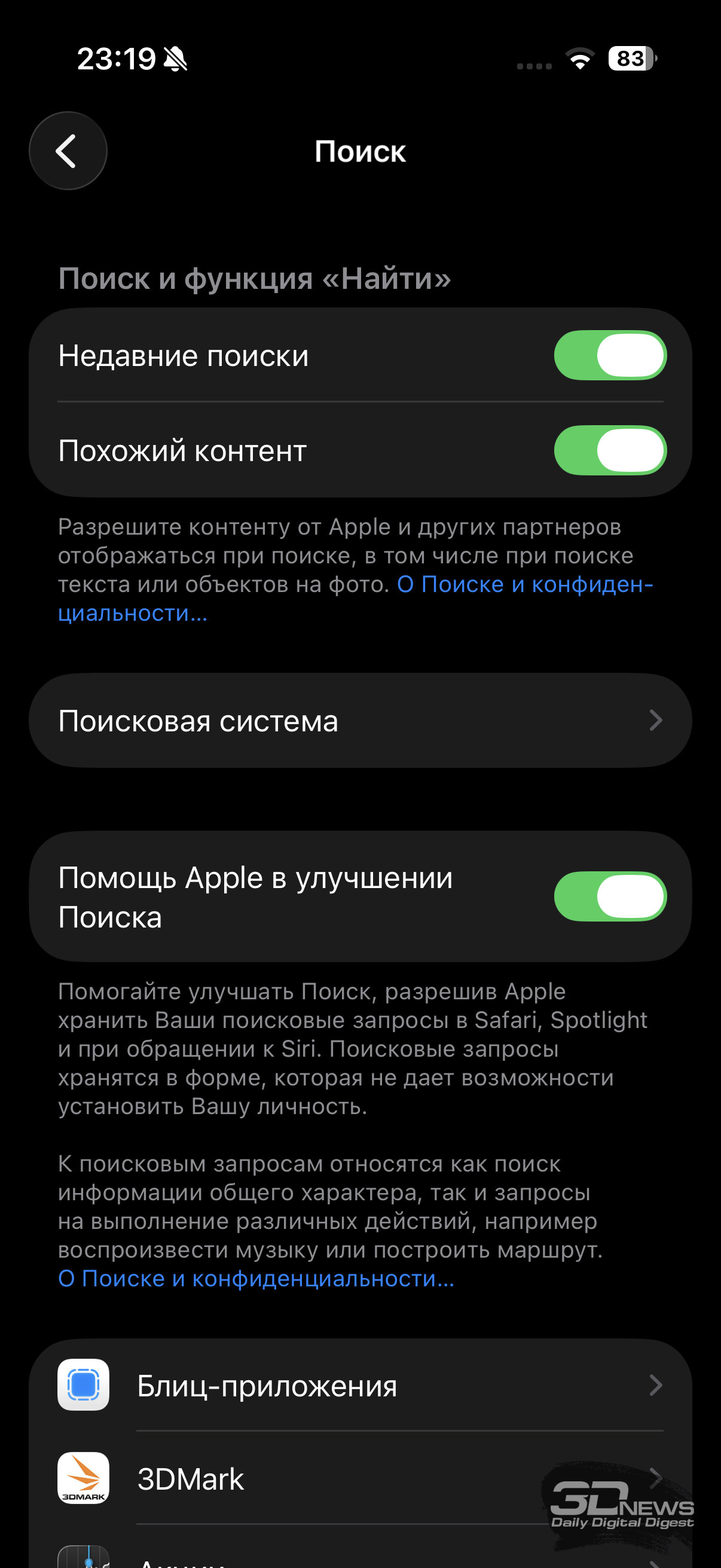This screenshot has height=1568, width=721.
Task: Go back from the Поиск screen
Action: tap(68, 151)
